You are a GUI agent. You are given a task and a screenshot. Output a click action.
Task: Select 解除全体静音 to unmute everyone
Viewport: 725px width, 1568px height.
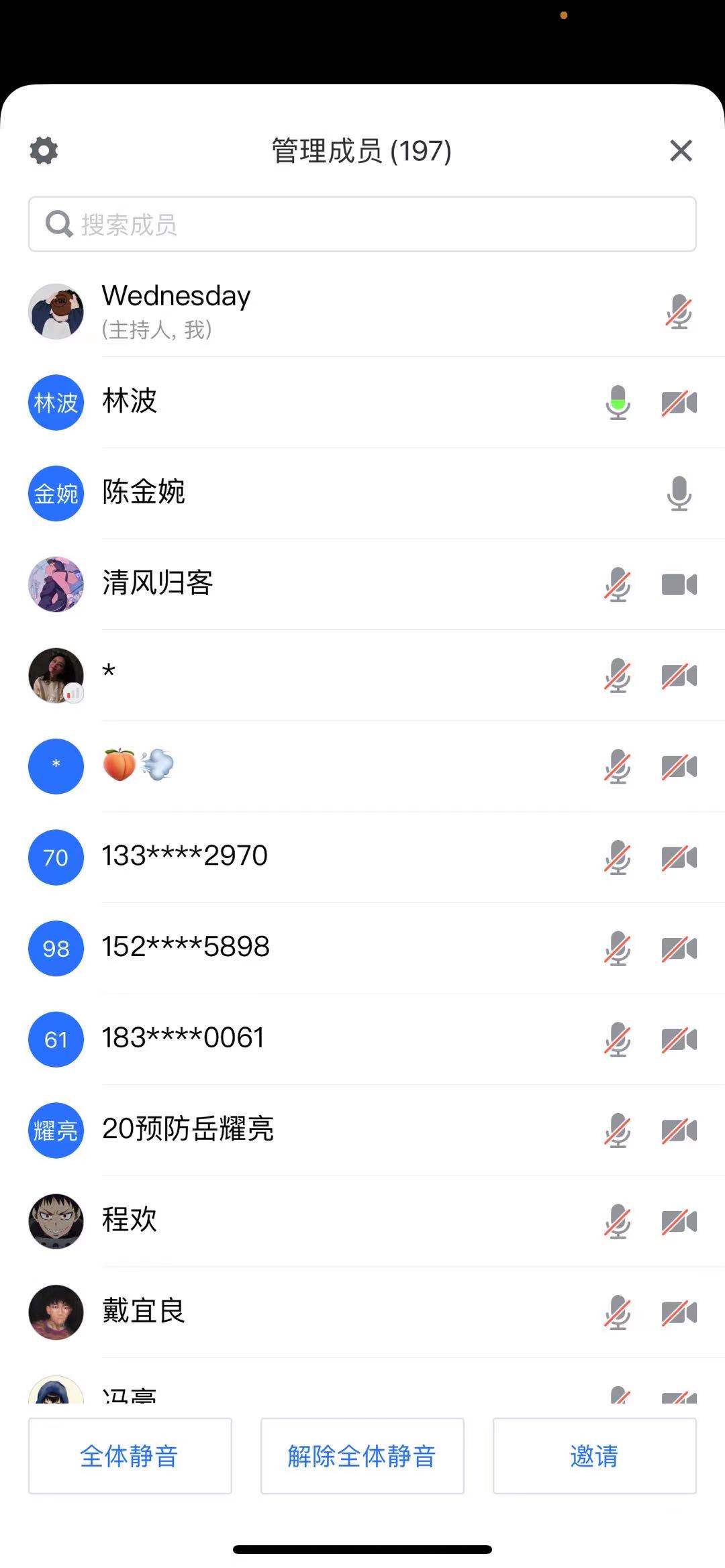(362, 1456)
